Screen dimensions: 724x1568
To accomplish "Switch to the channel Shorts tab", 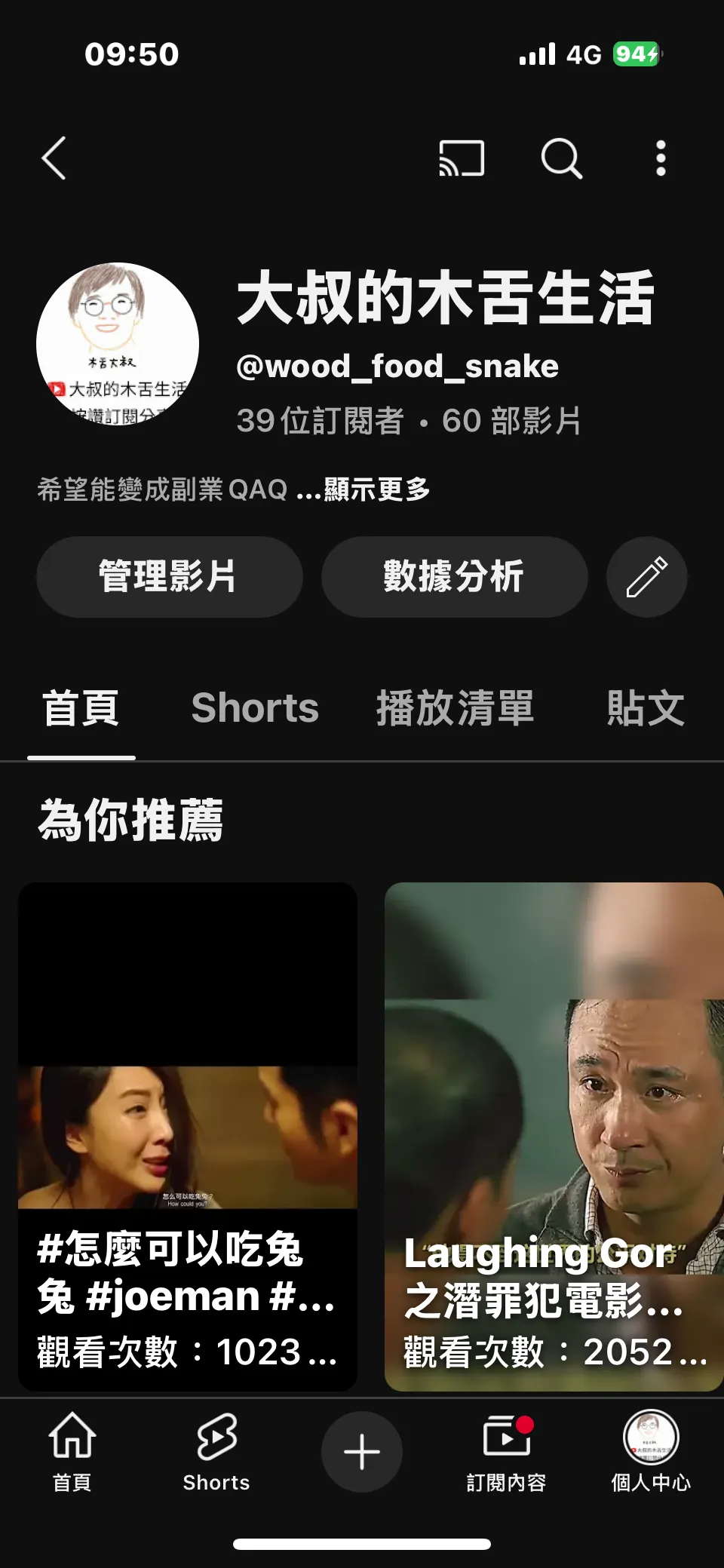I will [255, 708].
